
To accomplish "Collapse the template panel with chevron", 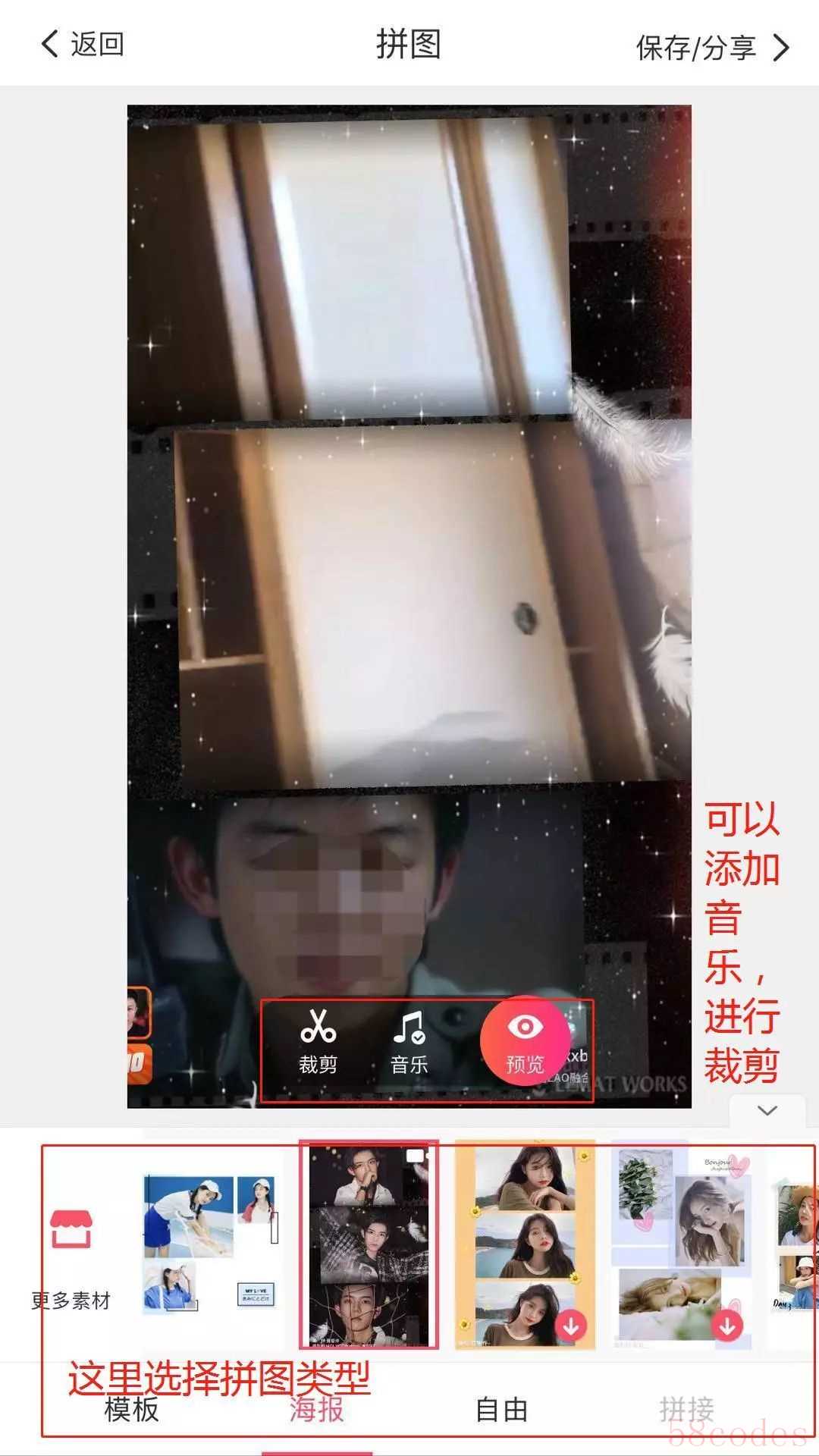I will pyautogui.click(x=767, y=1111).
